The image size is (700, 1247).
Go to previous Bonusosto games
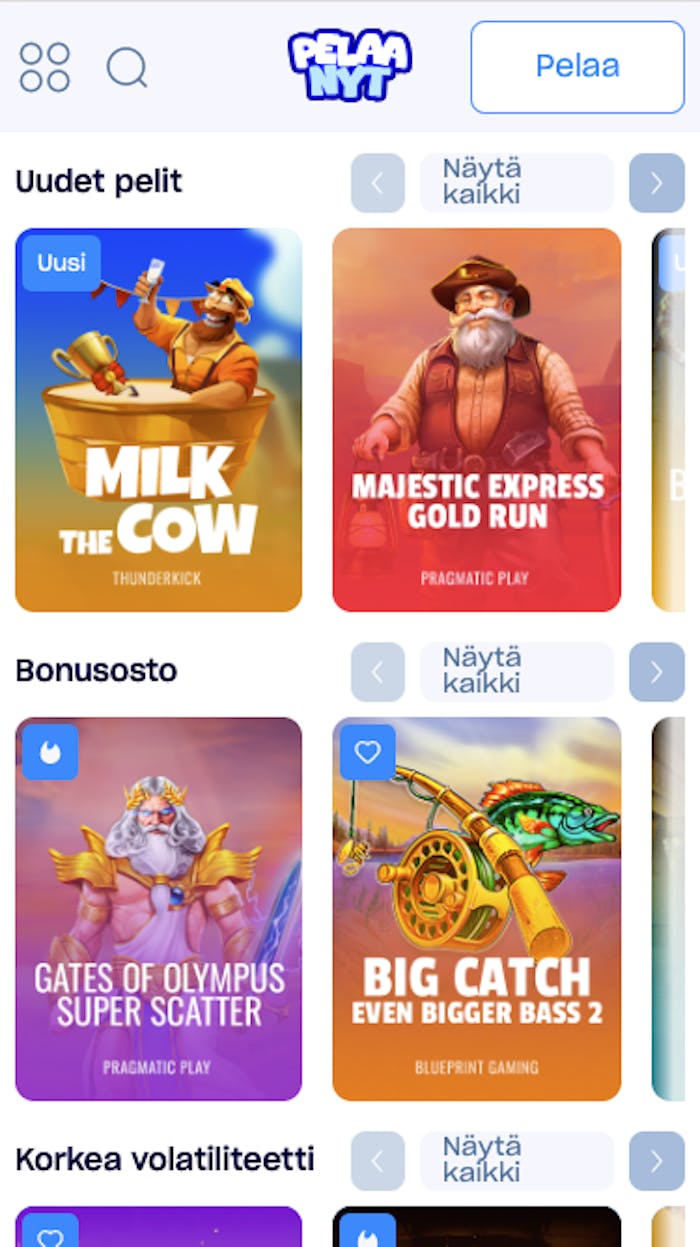378,671
